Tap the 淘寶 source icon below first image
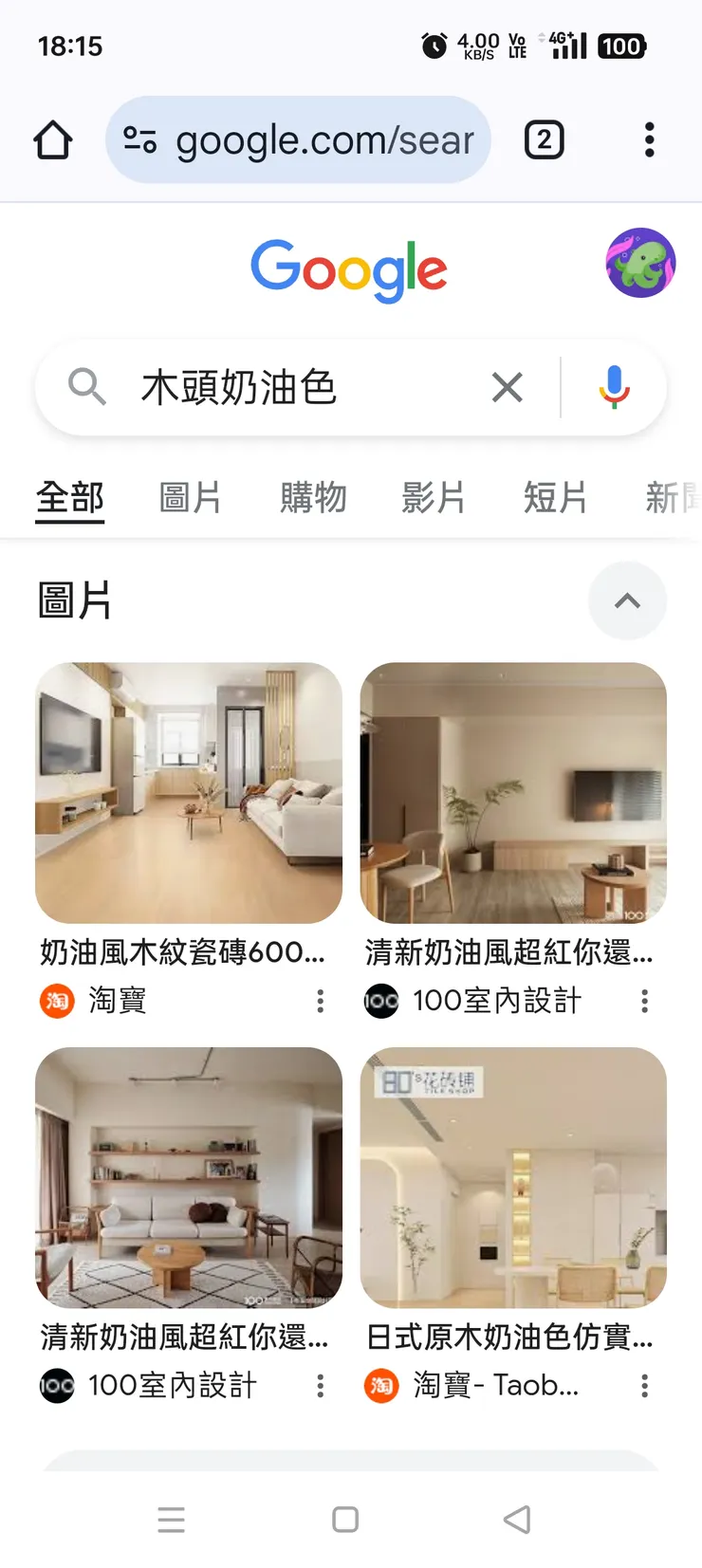This screenshot has width=702, height=1568. click(56, 1001)
